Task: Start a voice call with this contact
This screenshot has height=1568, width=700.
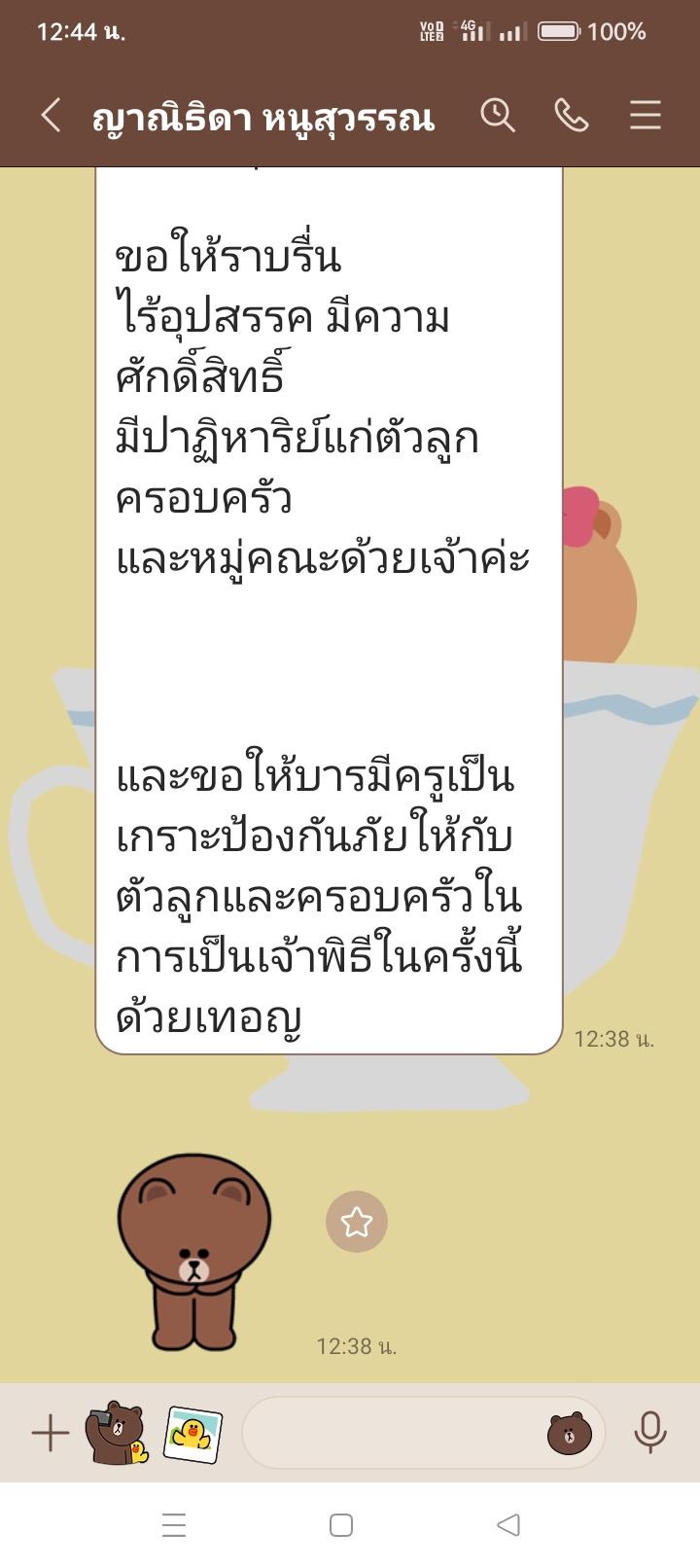Action: [571, 116]
